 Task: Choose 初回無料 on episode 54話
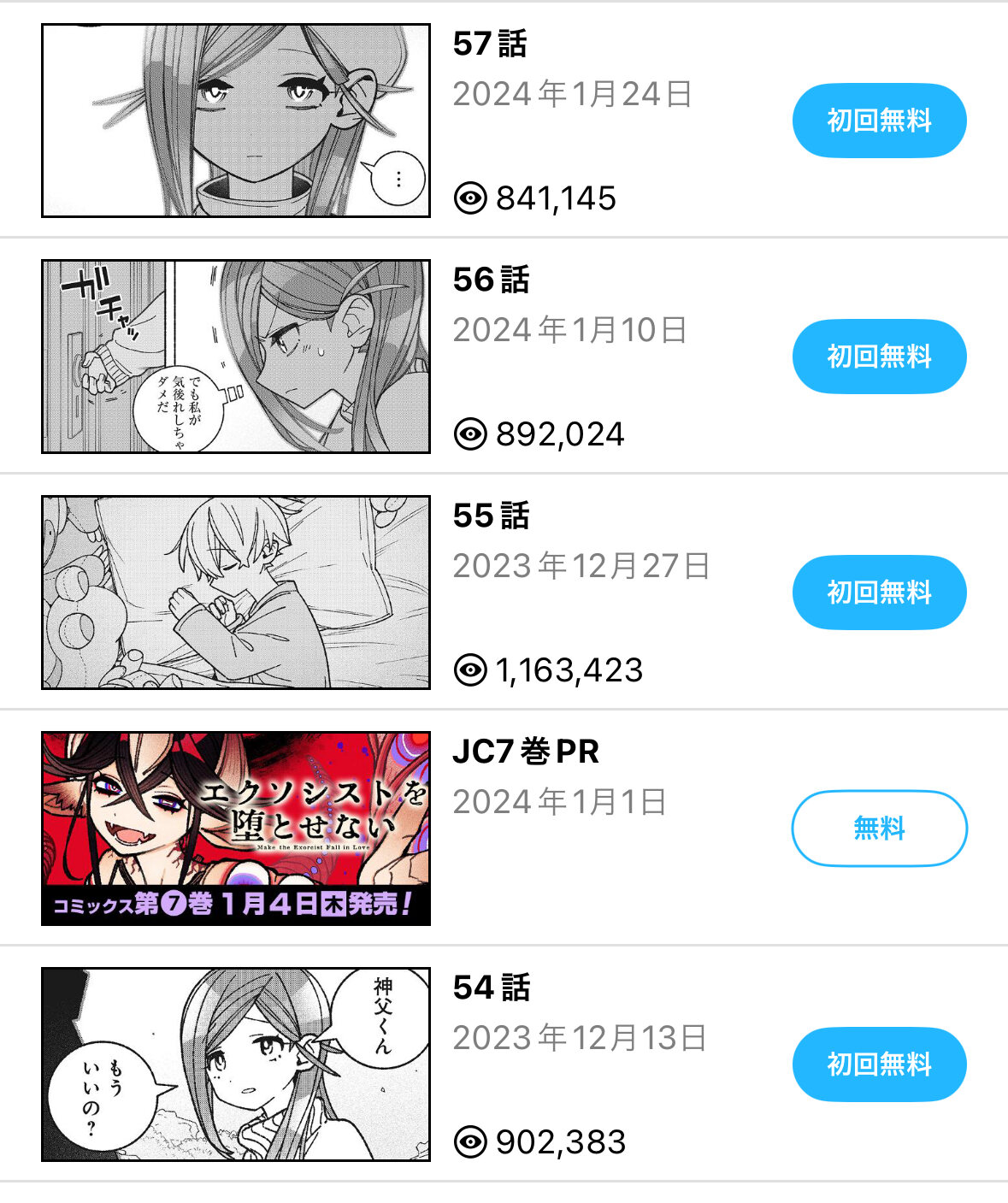(879, 1064)
